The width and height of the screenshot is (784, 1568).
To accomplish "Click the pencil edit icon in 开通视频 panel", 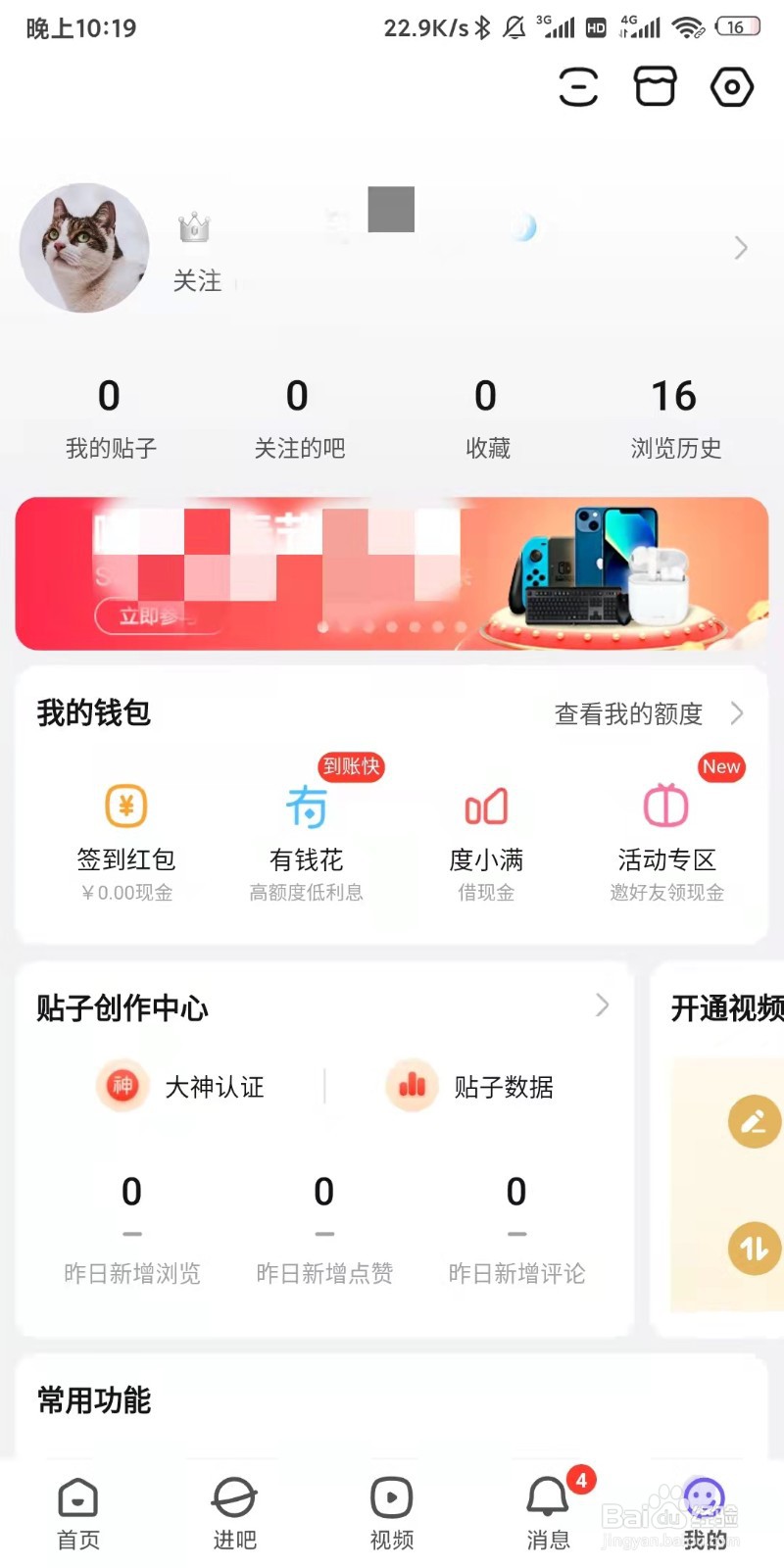I will point(754,1122).
